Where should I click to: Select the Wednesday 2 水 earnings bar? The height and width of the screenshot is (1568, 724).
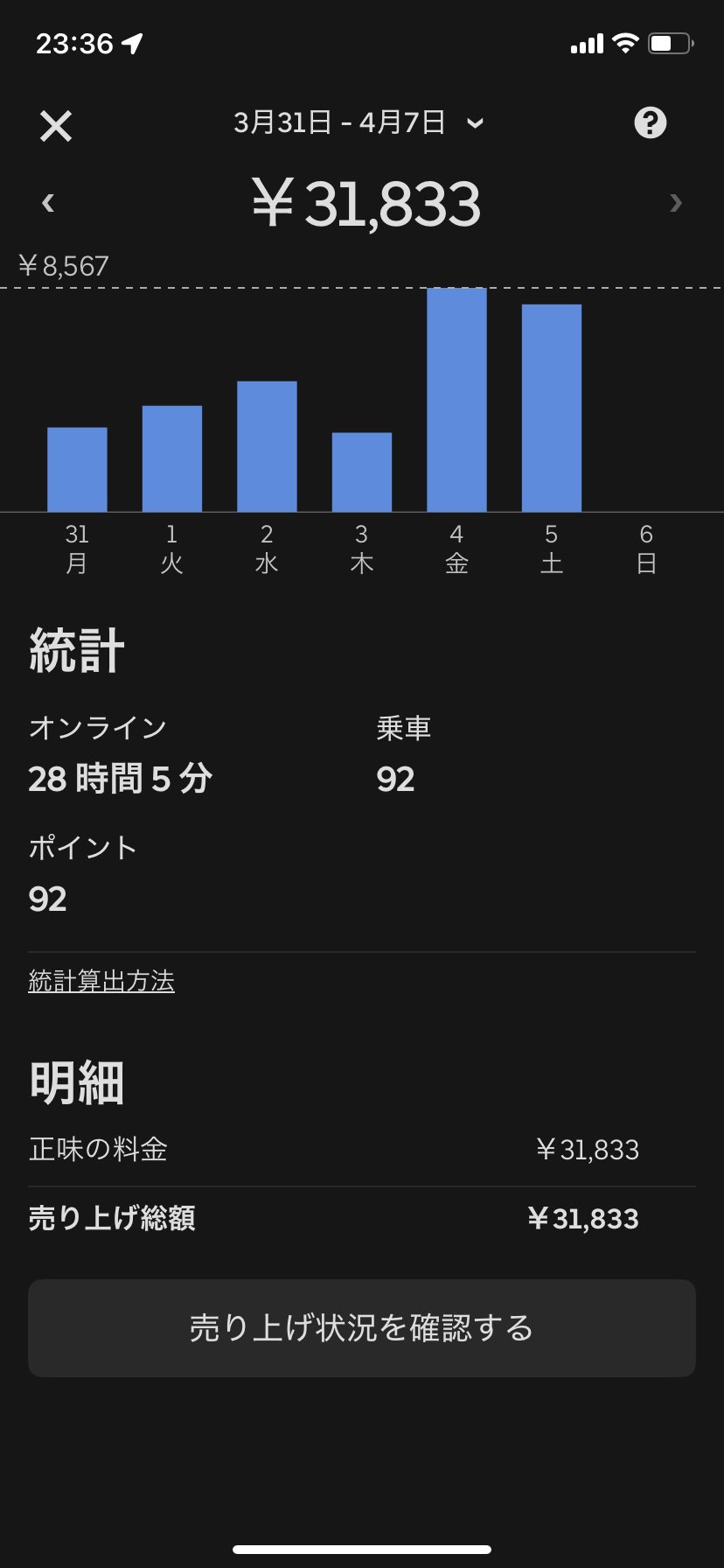[267, 446]
